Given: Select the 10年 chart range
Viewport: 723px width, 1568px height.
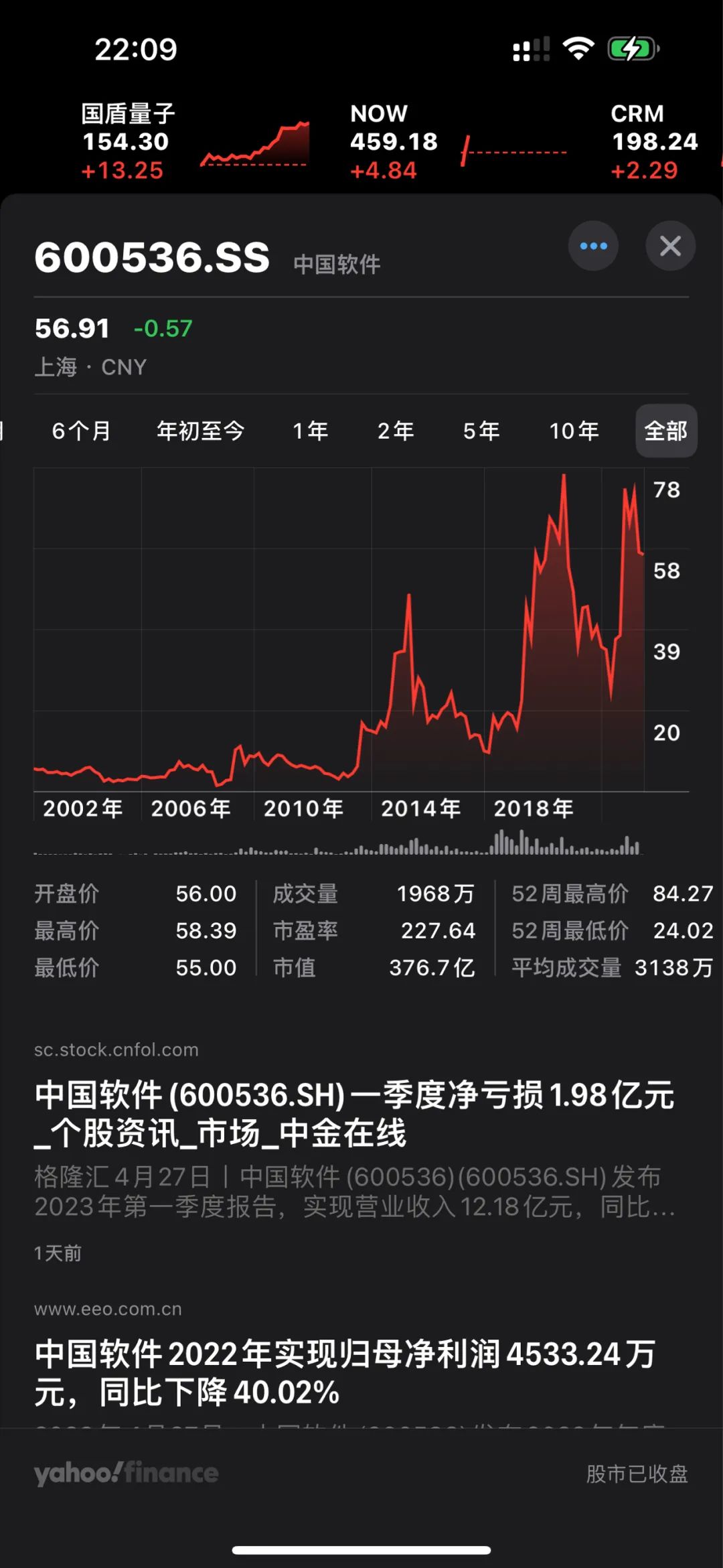Looking at the screenshot, I should [x=574, y=431].
